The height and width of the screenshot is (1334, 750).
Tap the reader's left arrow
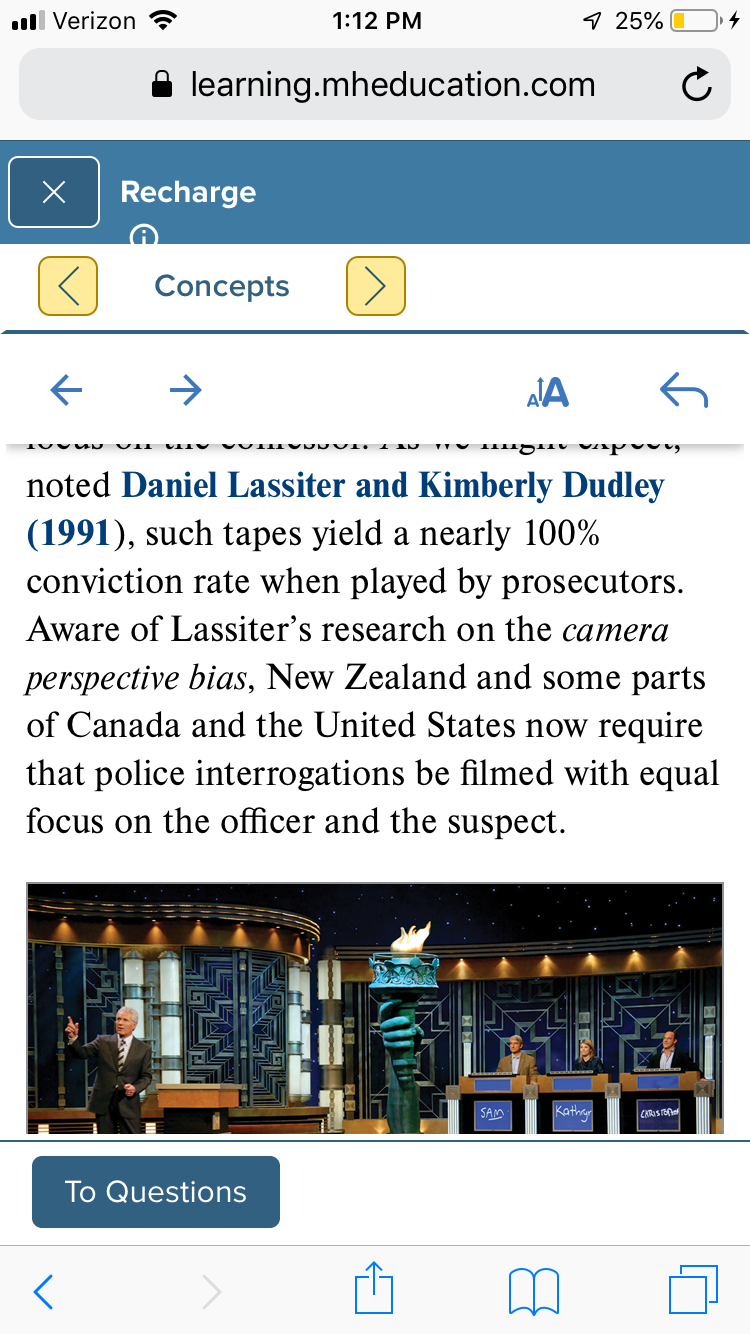coord(66,391)
